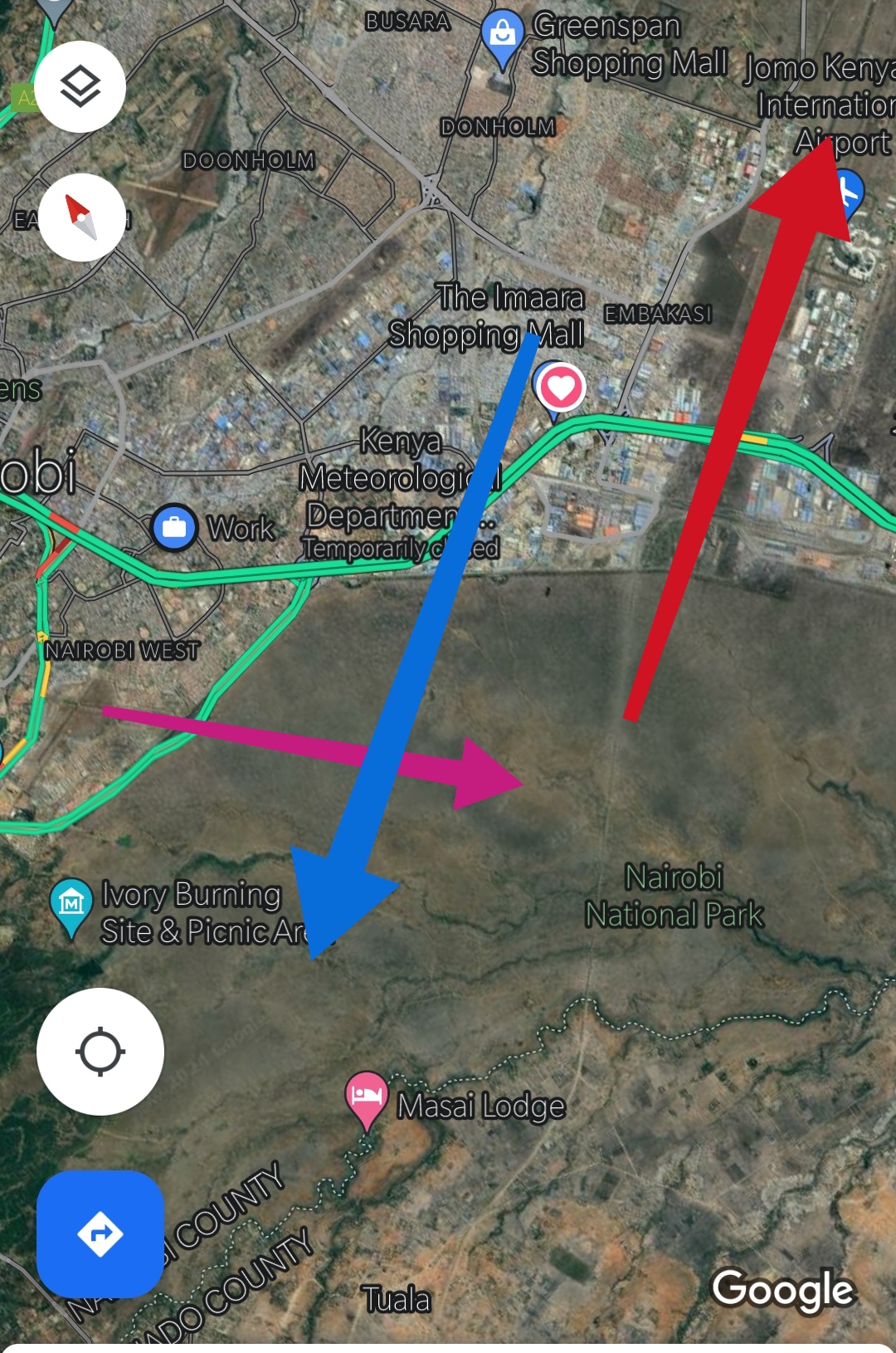Select the Work briefcase pin
This screenshot has width=896, height=1353.
click(174, 527)
